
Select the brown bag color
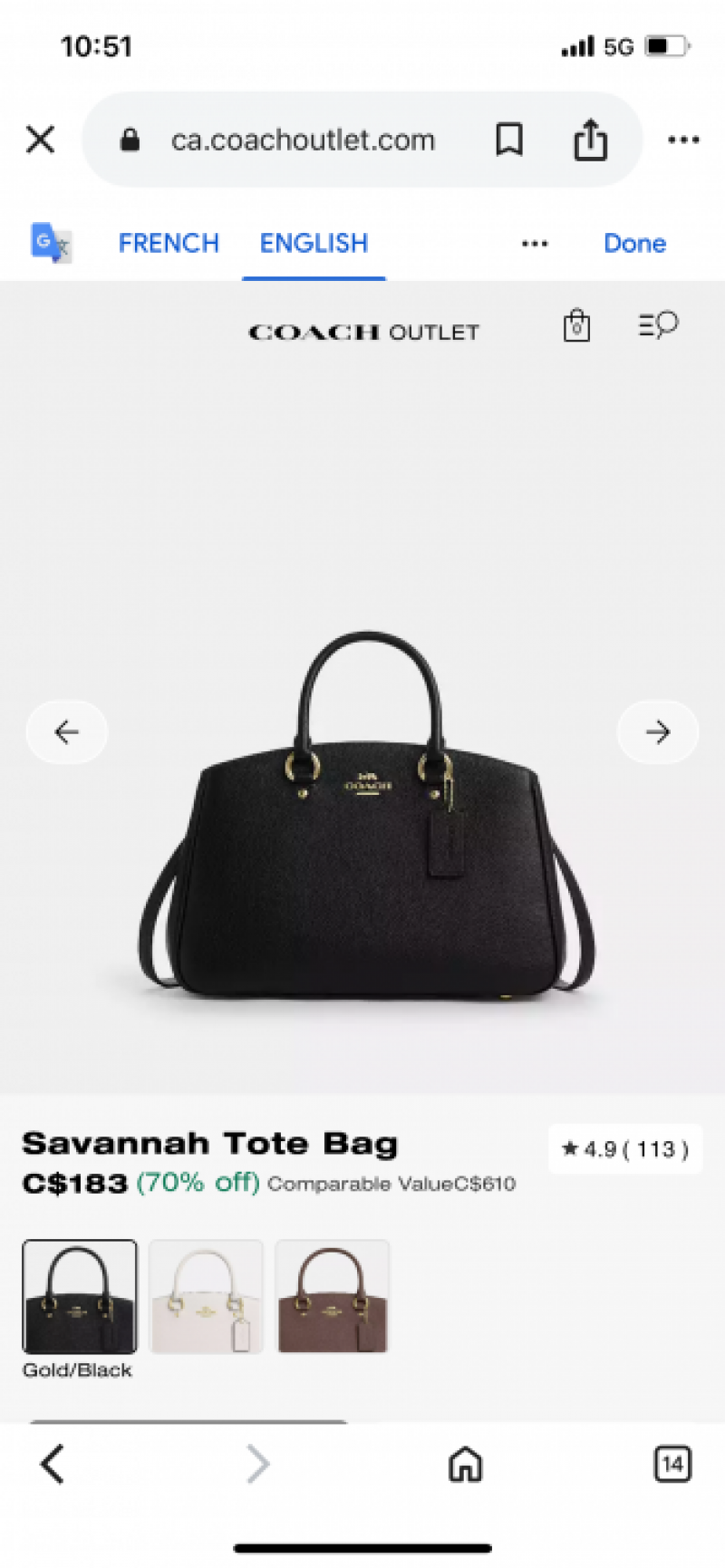click(x=333, y=1296)
